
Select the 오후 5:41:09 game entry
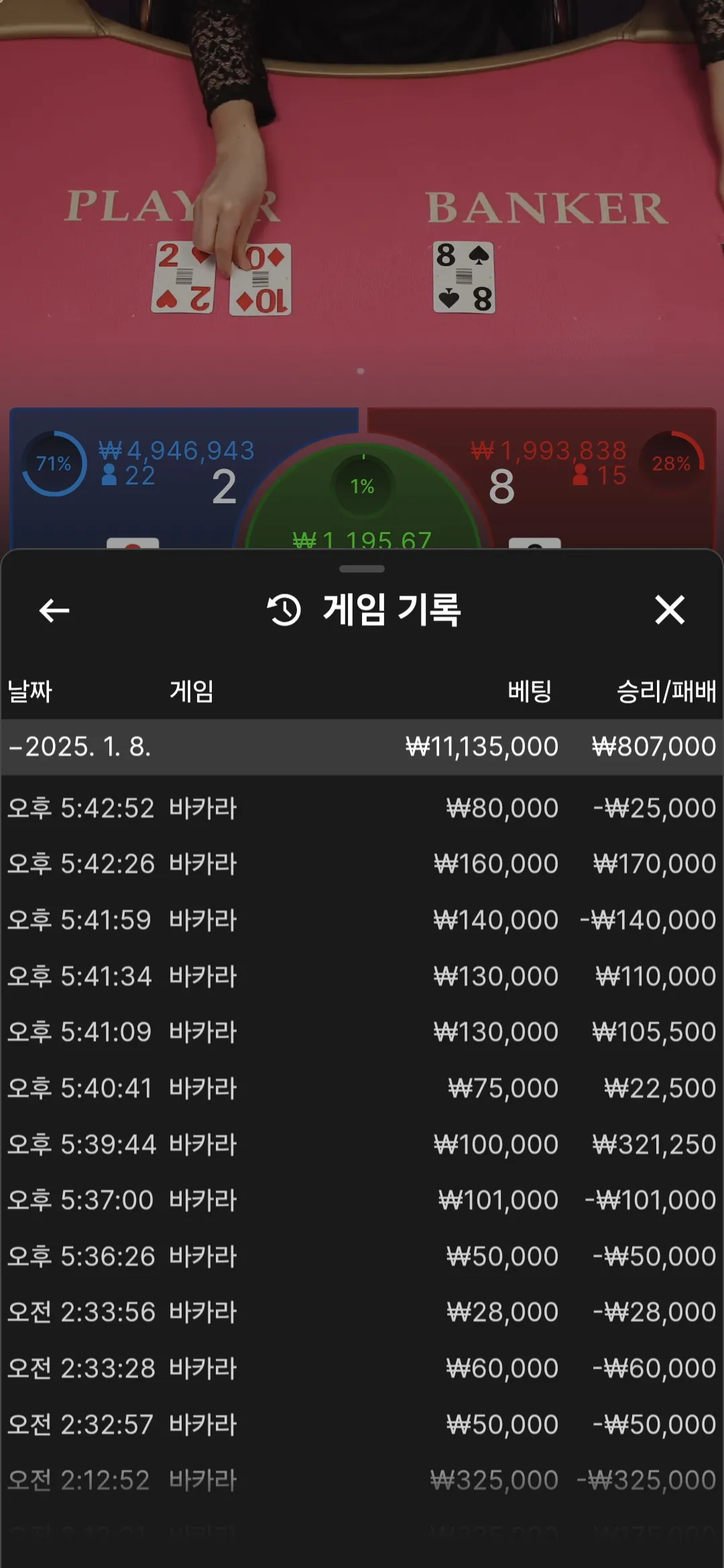(362, 1032)
